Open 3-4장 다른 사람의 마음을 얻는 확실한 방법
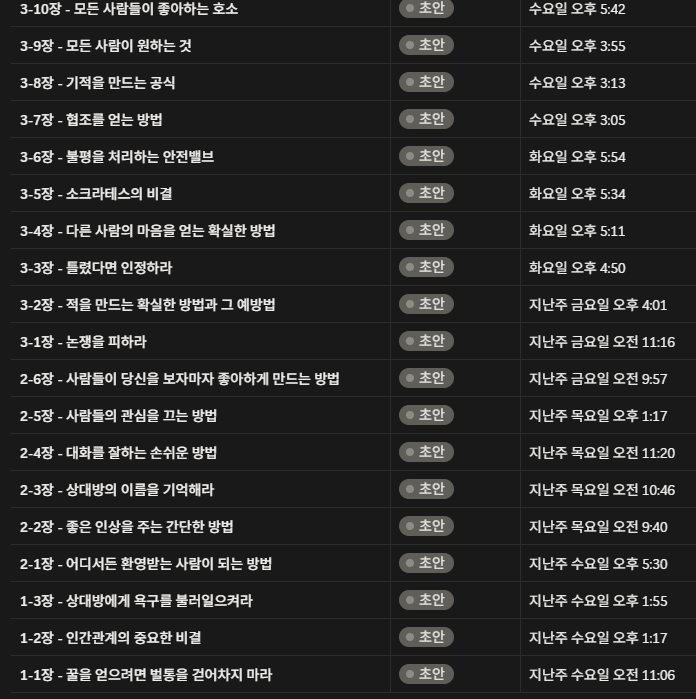The height and width of the screenshot is (699, 696). coord(148,231)
